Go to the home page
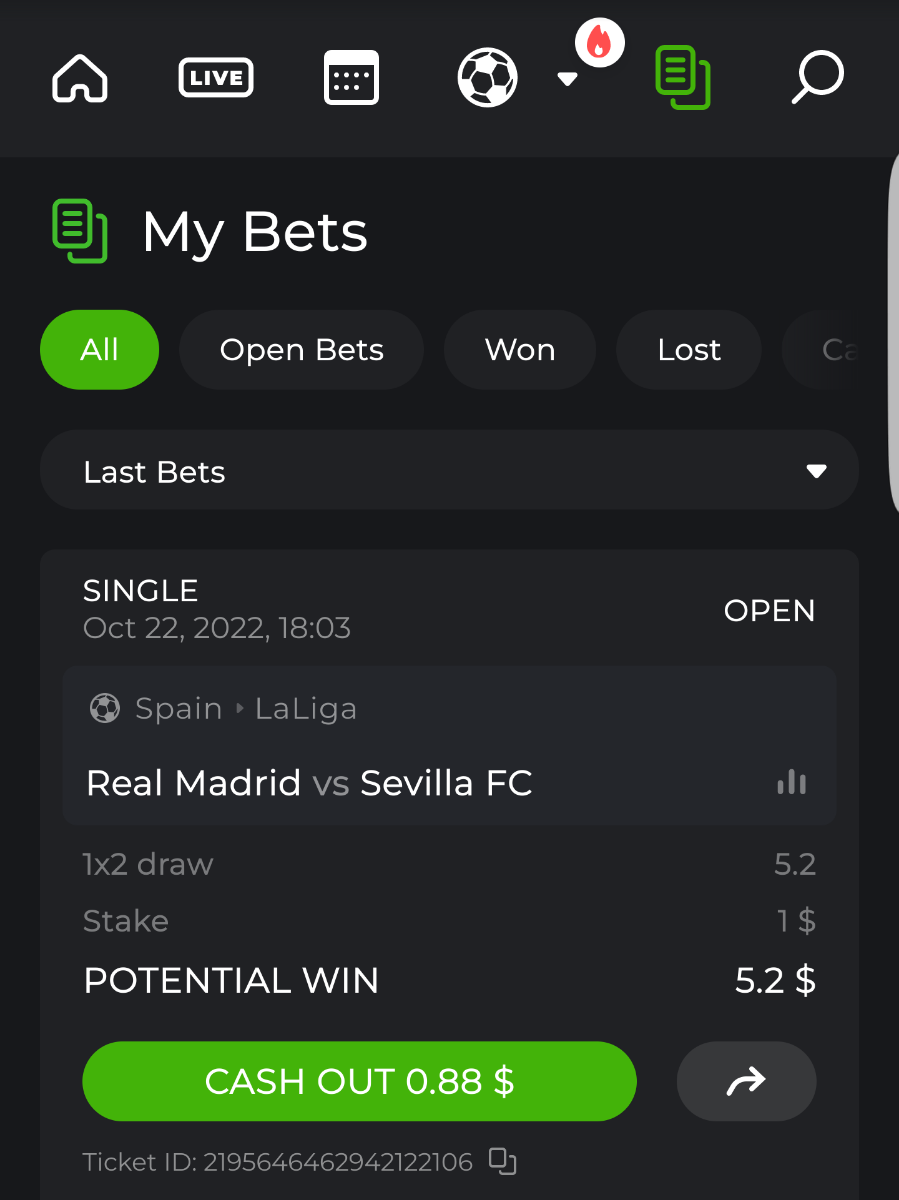899x1200 pixels. (x=80, y=78)
